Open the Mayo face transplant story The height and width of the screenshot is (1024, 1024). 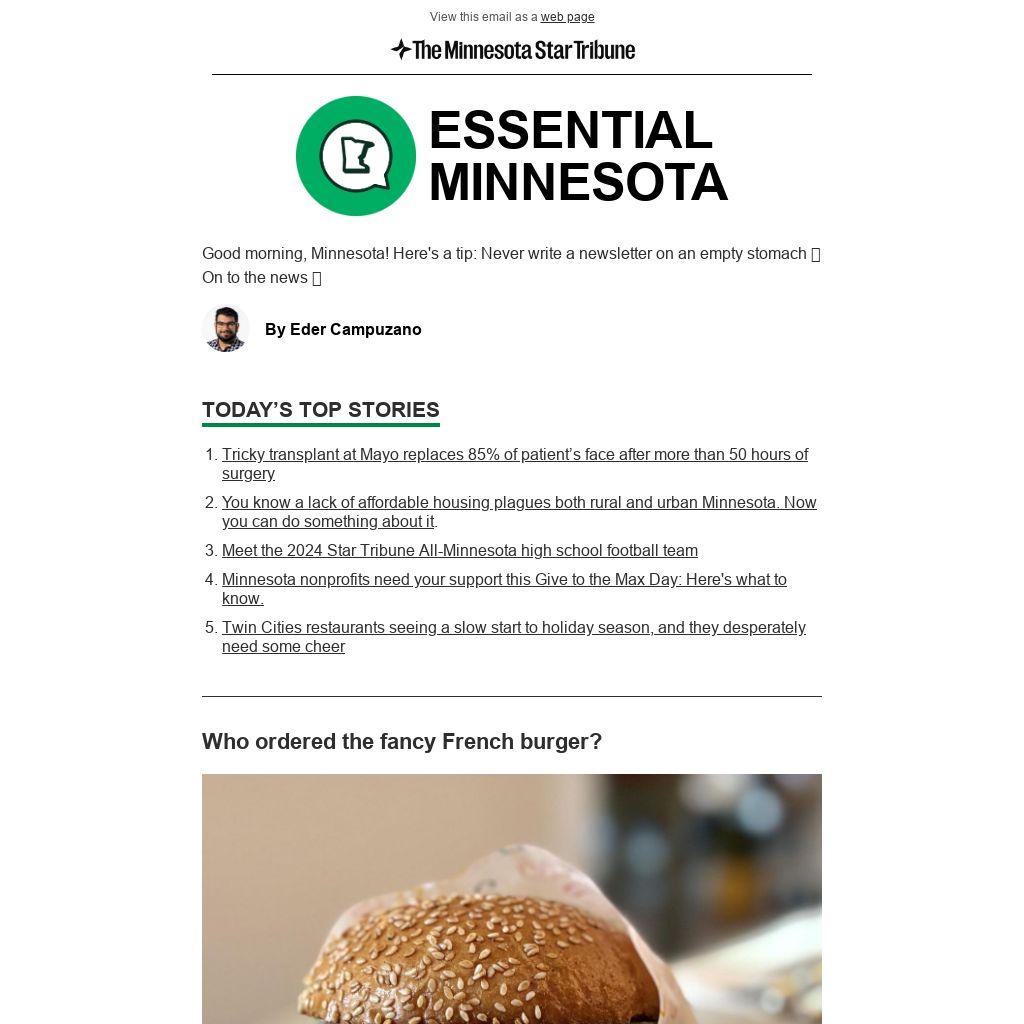pos(514,455)
